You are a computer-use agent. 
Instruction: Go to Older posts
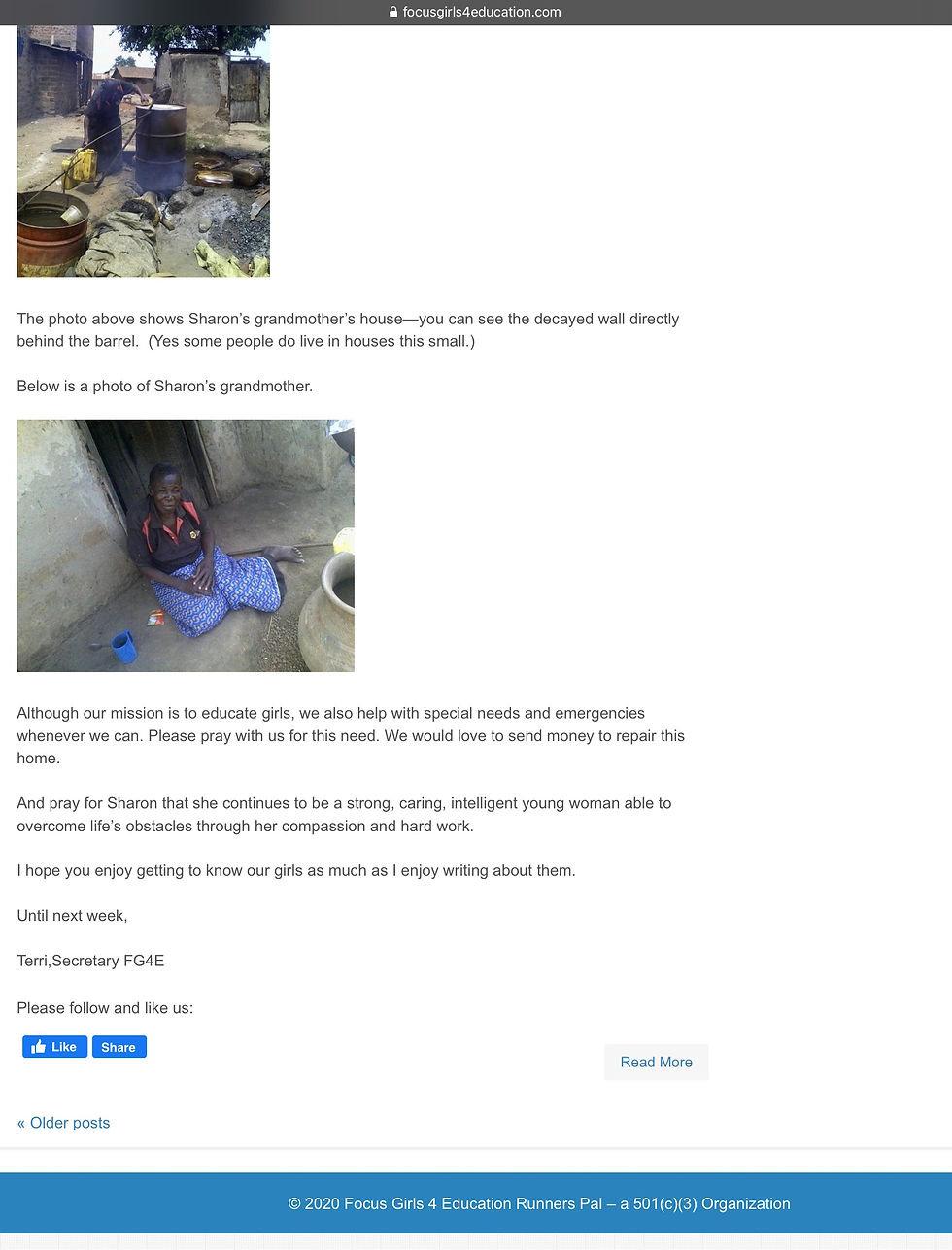click(x=63, y=1123)
